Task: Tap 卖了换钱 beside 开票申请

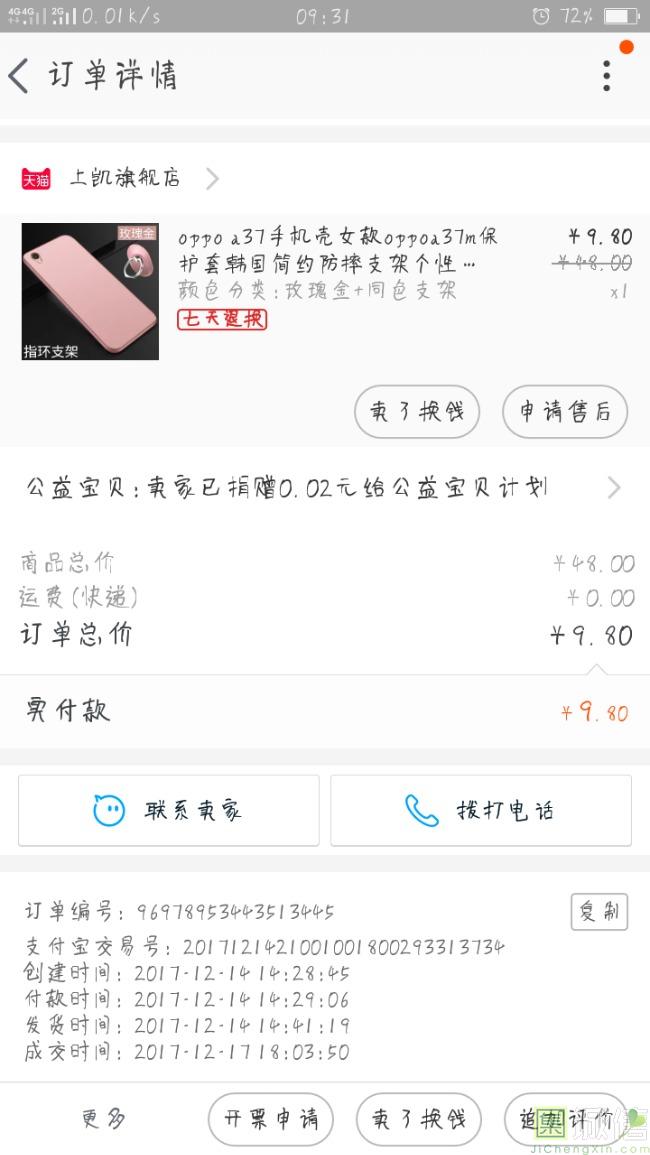Action: tap(419, 1119)
